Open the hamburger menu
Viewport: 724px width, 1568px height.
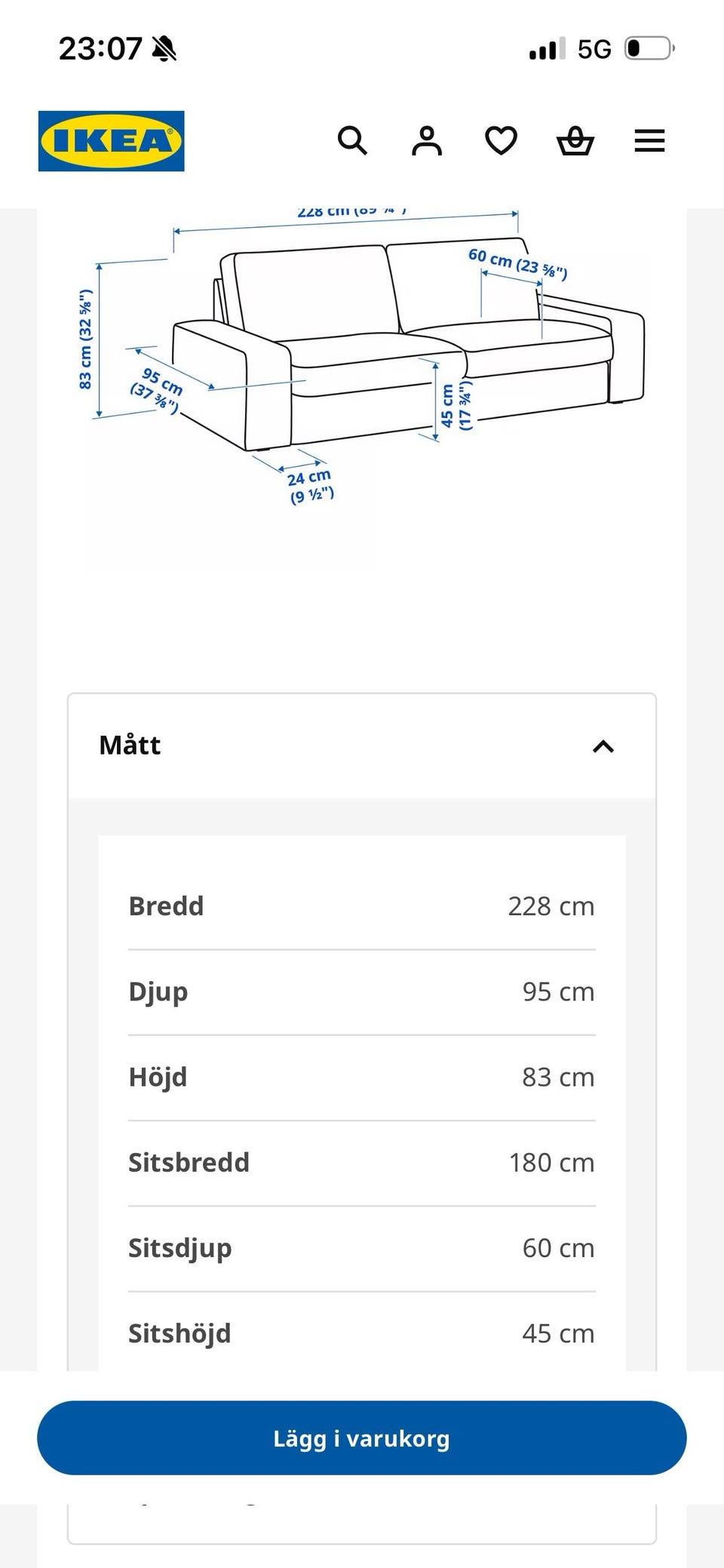pyautogui.click(x=649, y=141)
